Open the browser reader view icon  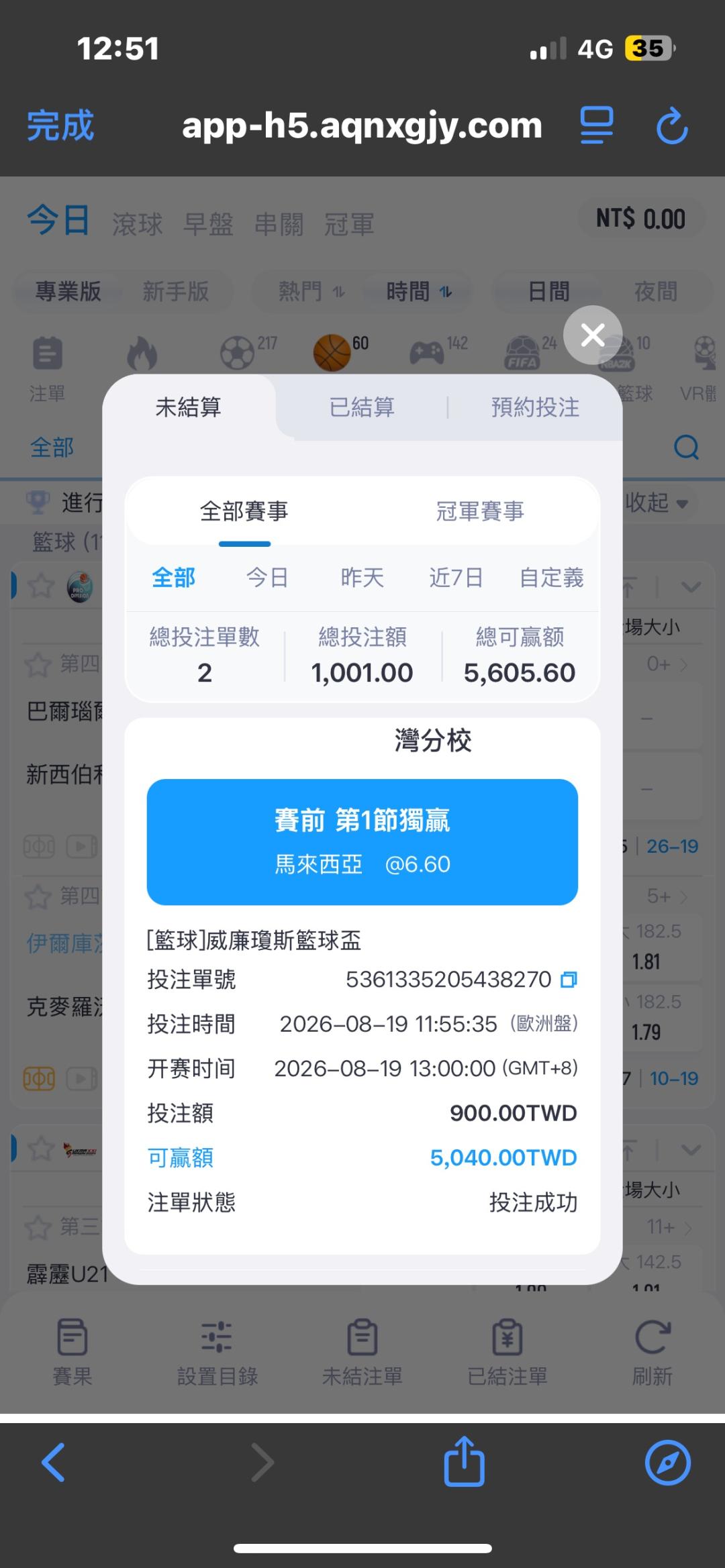click(597, 125)
